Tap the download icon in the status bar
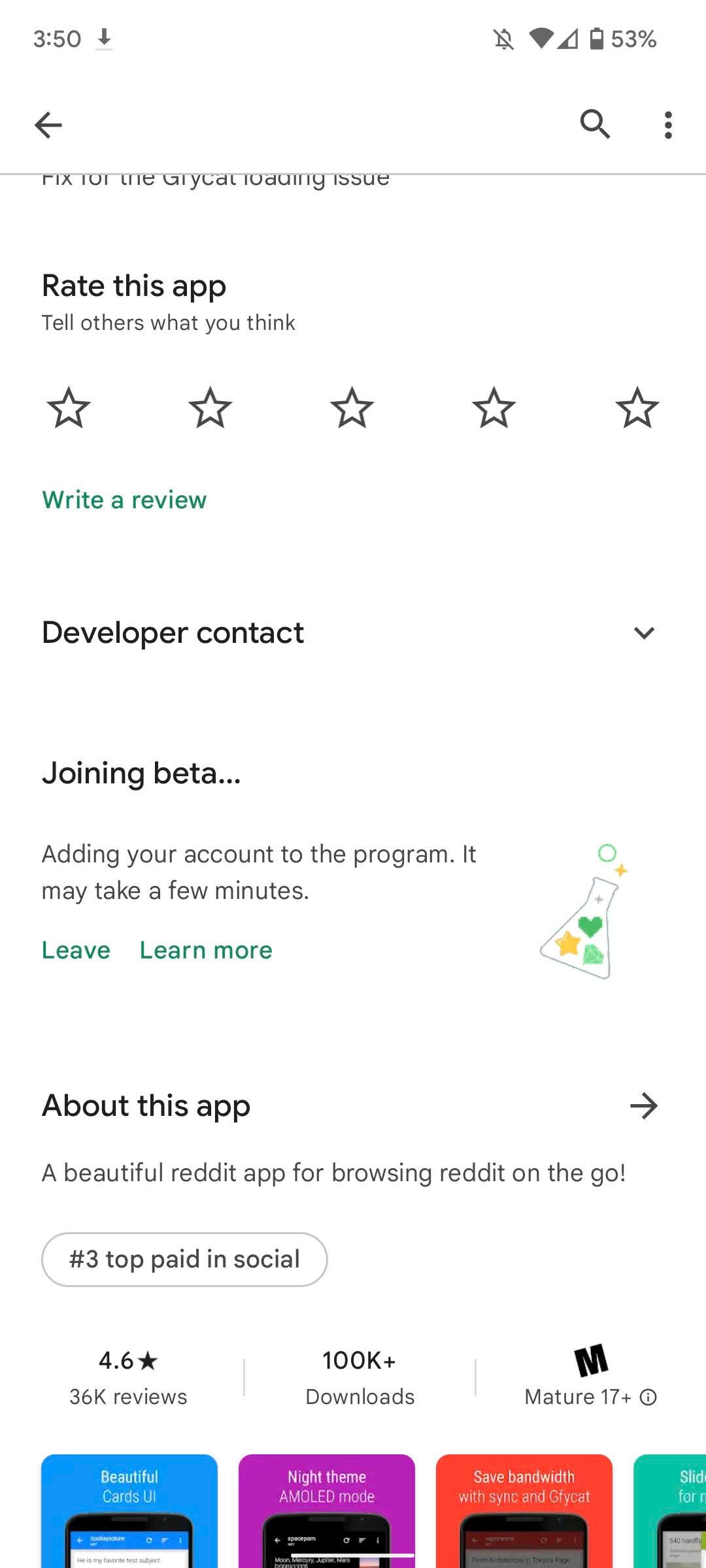This screenshot has height=1568, width=706. pos(103,39)
